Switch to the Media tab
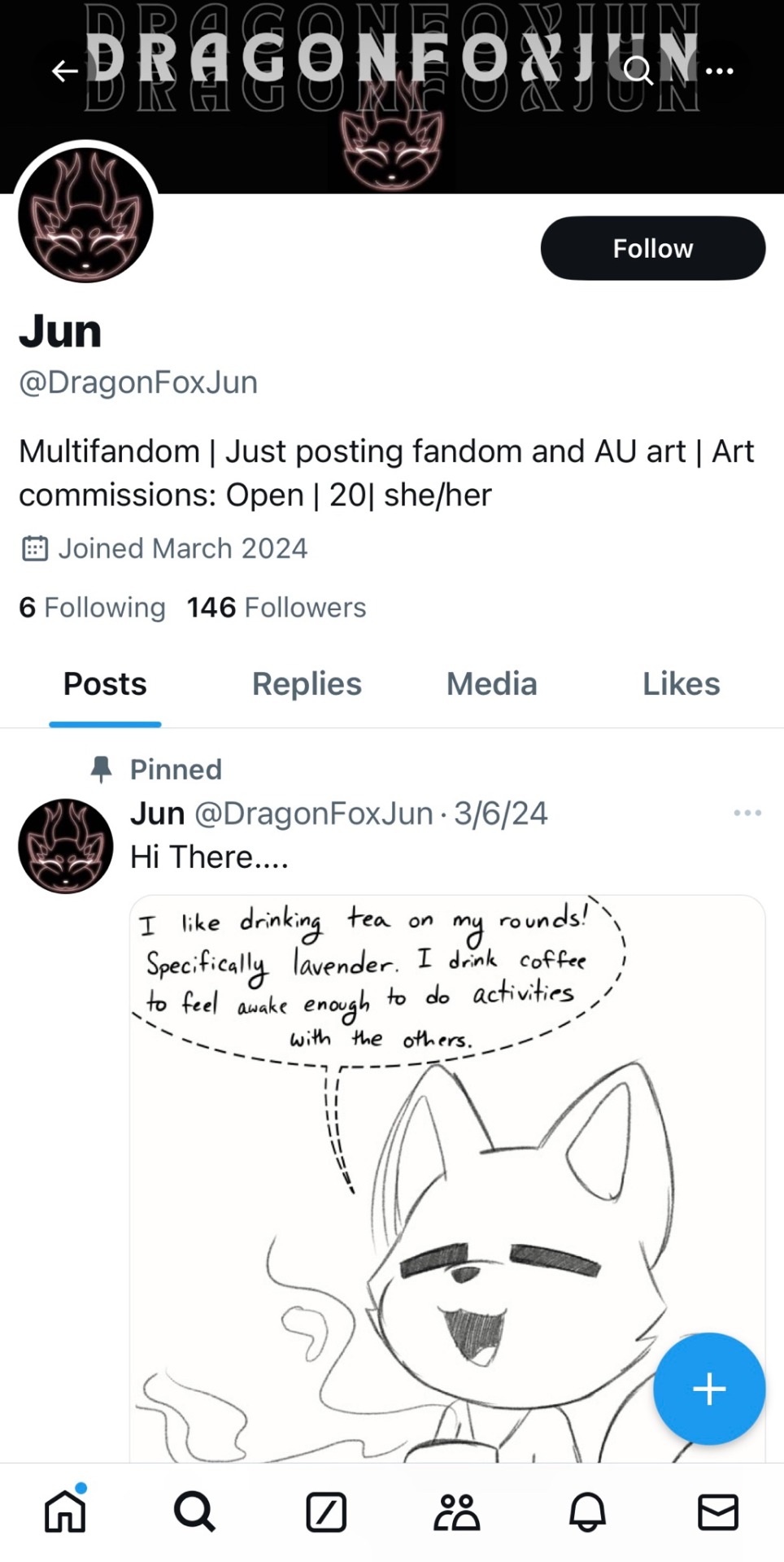The image size is (784, 1562). (491, 684)
